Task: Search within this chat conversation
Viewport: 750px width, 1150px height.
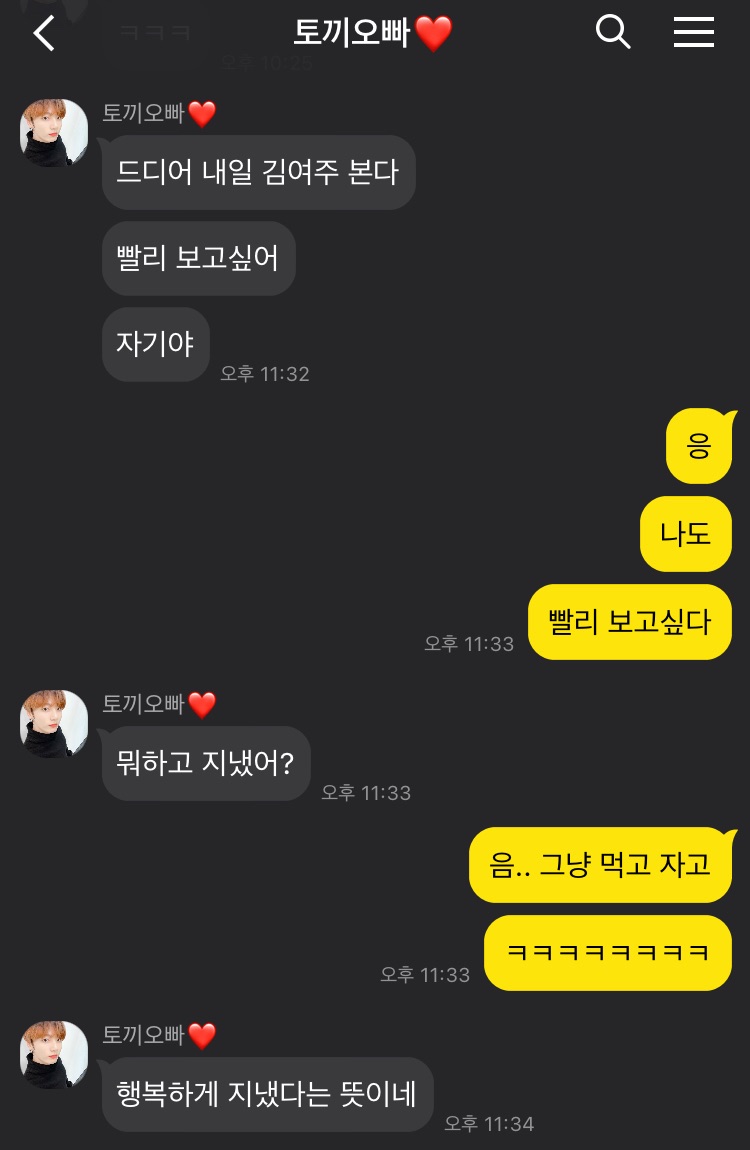Action: click(613, 33)
